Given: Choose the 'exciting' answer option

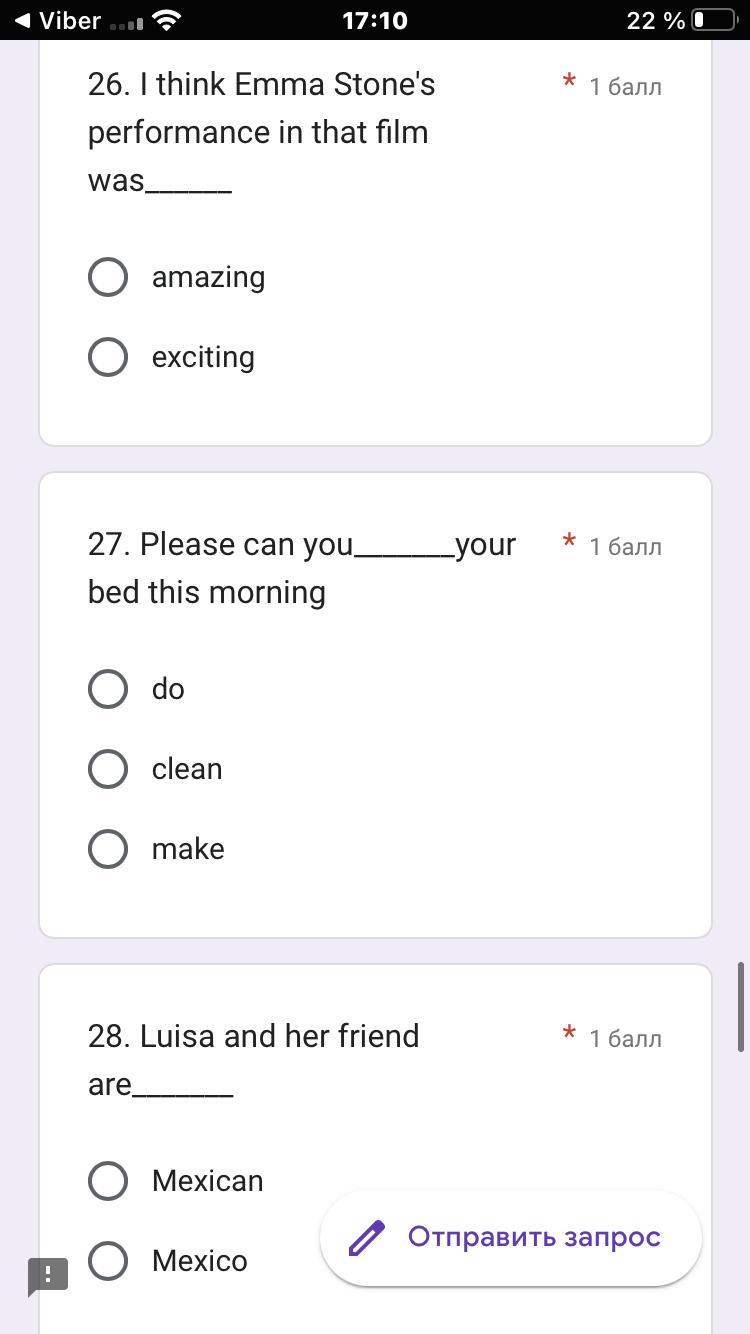Looking at the screenshot, I should click(108, 357).
